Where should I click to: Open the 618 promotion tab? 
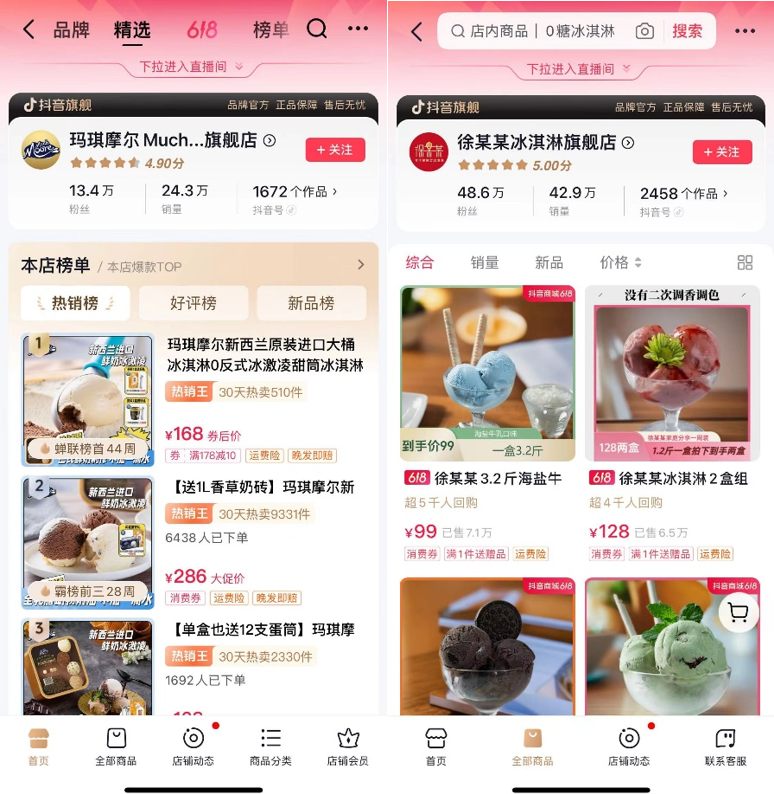tap(202, 30)
